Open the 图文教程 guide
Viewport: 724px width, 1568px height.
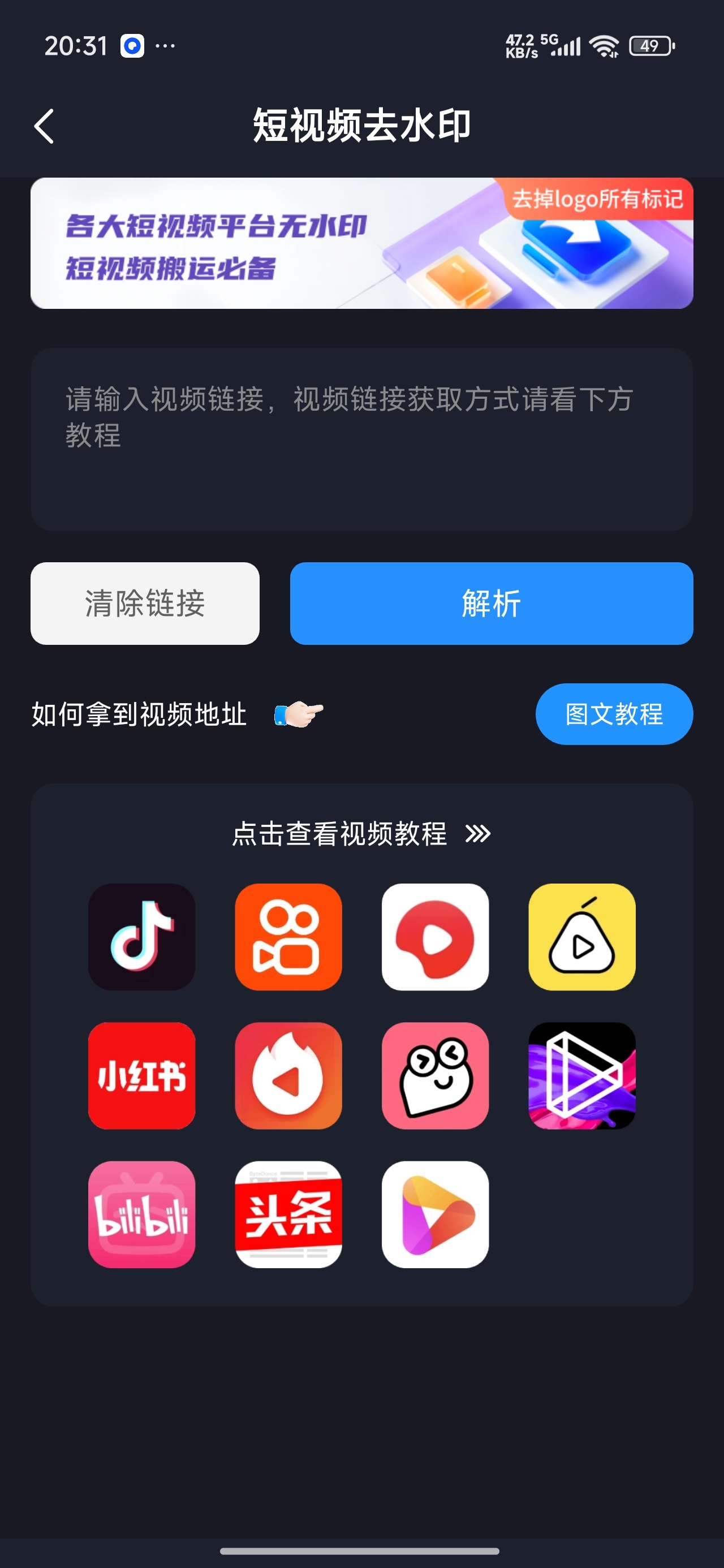click(614, 714)
